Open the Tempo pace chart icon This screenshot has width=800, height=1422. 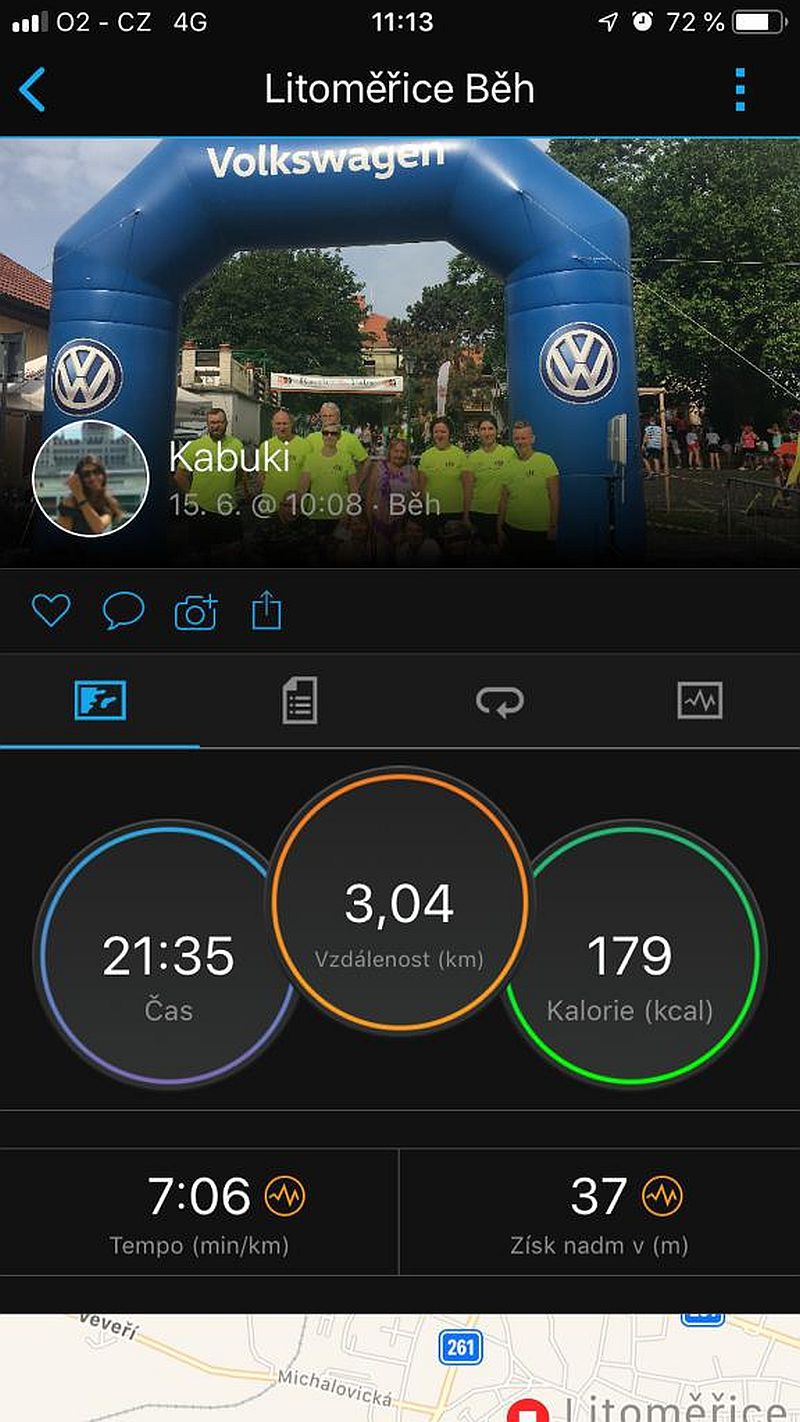pyautogui.click(x=285, y=1195)
